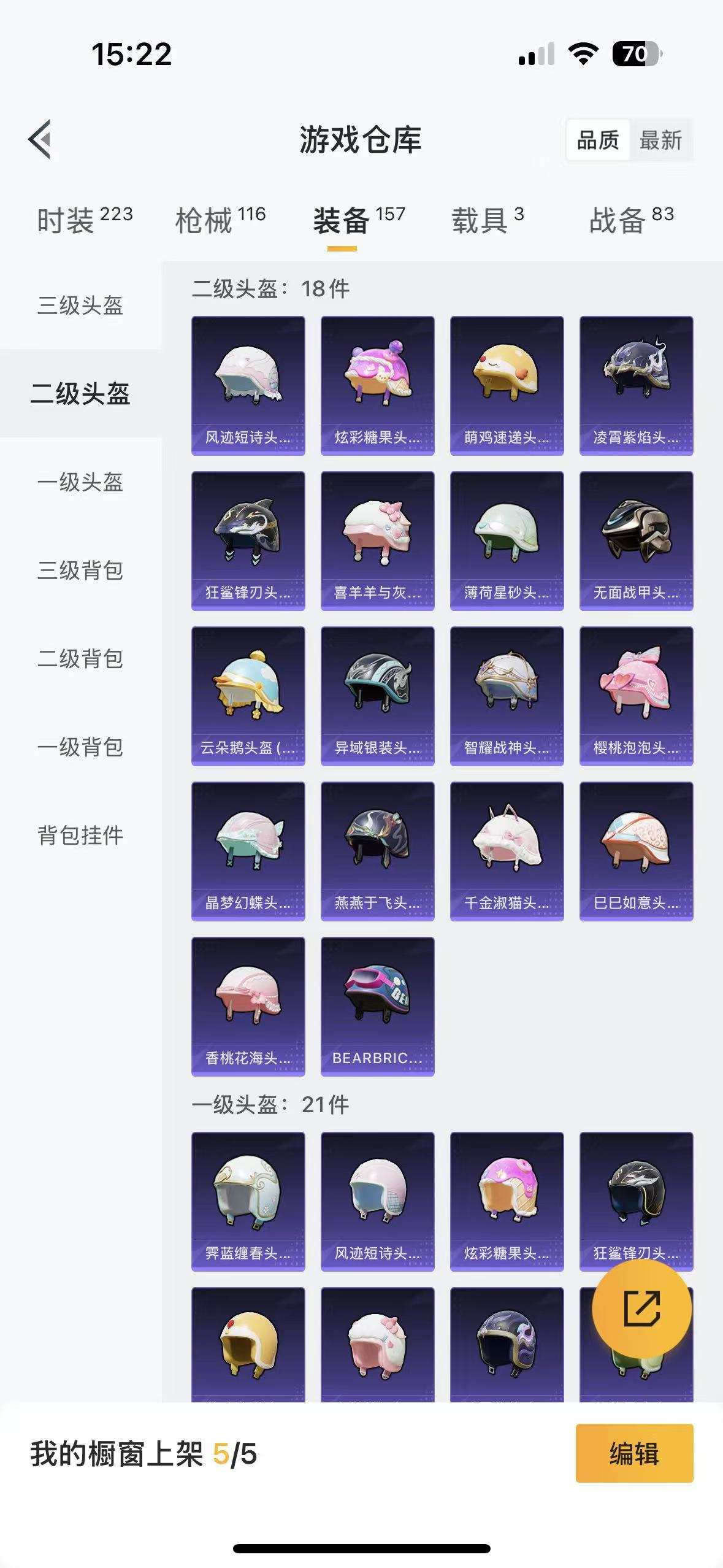Viewport: 723px width, 1568px height.
Task: Select the 智耀战神头盔 thumbnail
Action: 506,696
